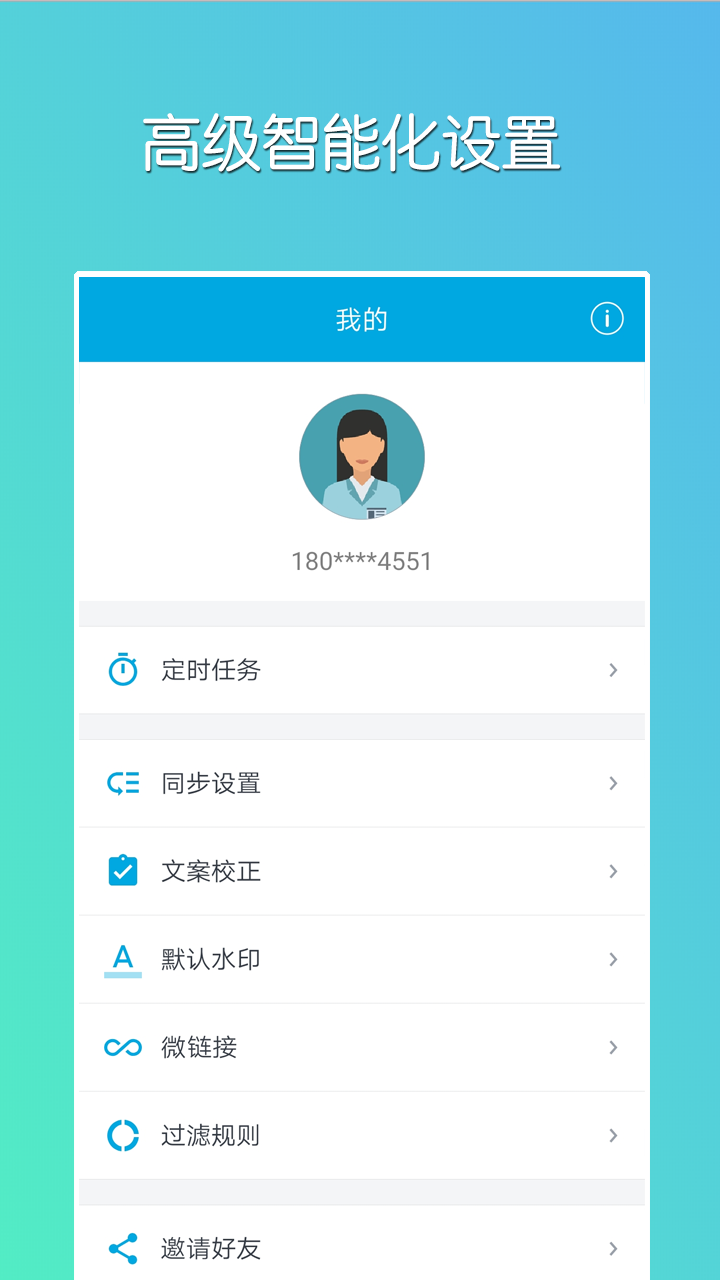Open the 邀请好友 chevron arrow
This screenshot has height=1280, width=720.
click(x=613, y=1248)
